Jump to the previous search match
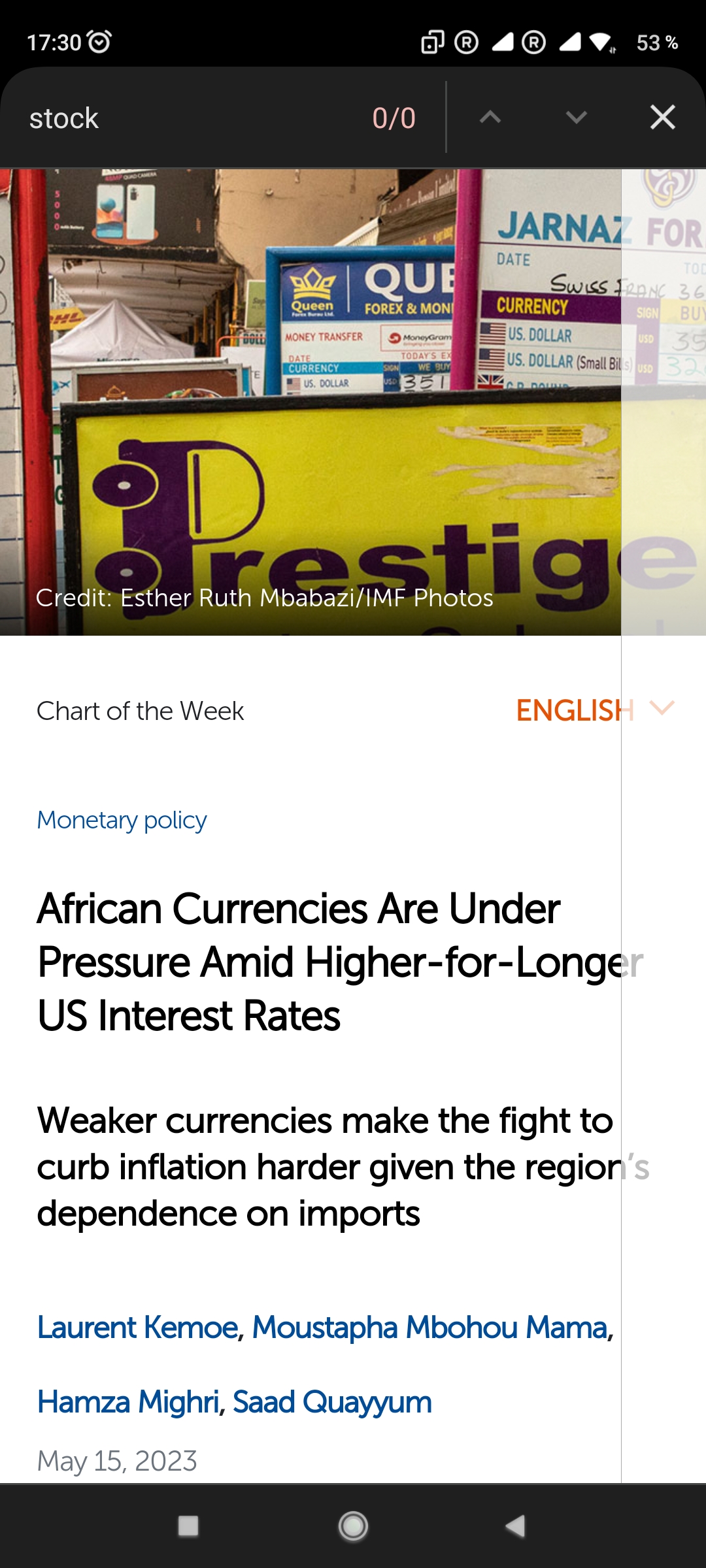The image size is (706, 1568). point(490,118)
